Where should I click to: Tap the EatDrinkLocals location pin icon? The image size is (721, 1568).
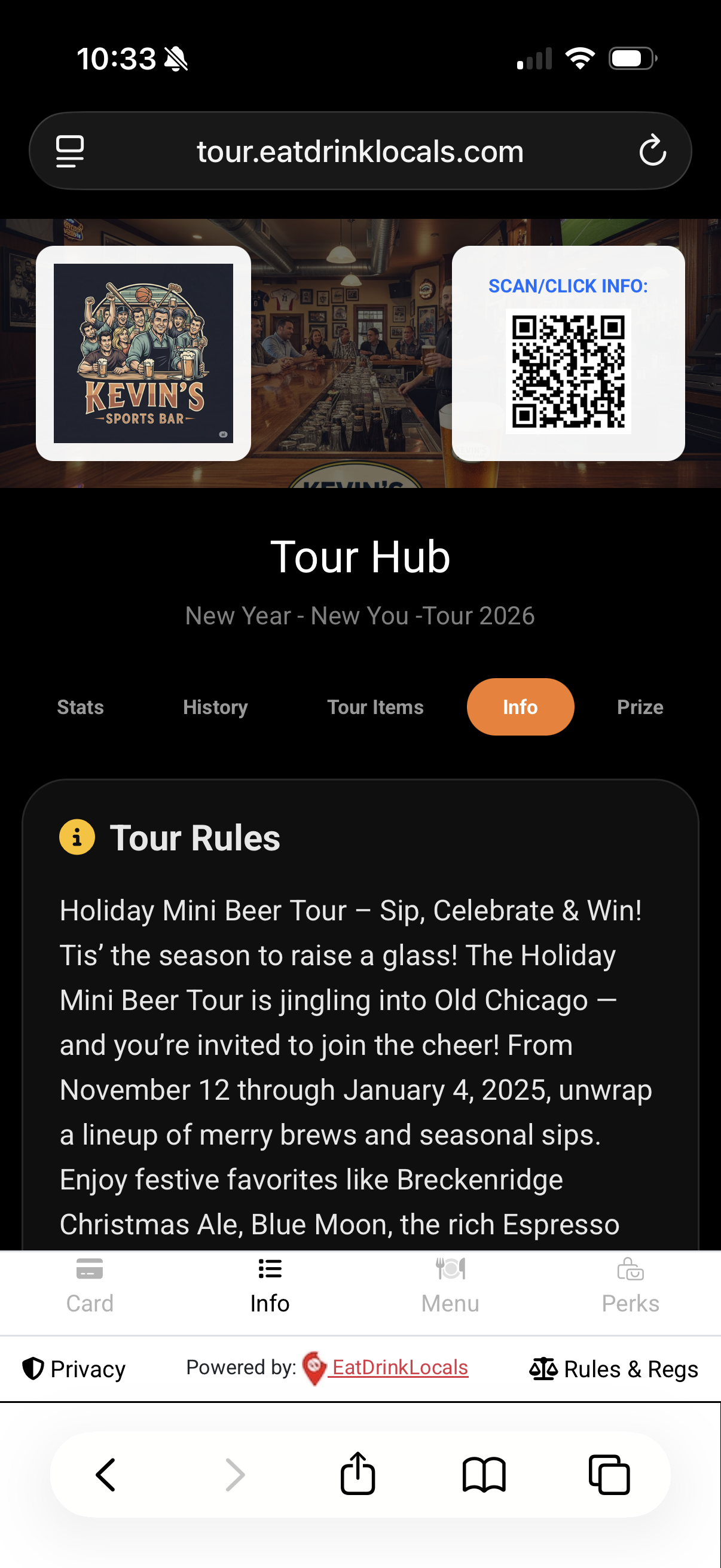coord(316,1369)
